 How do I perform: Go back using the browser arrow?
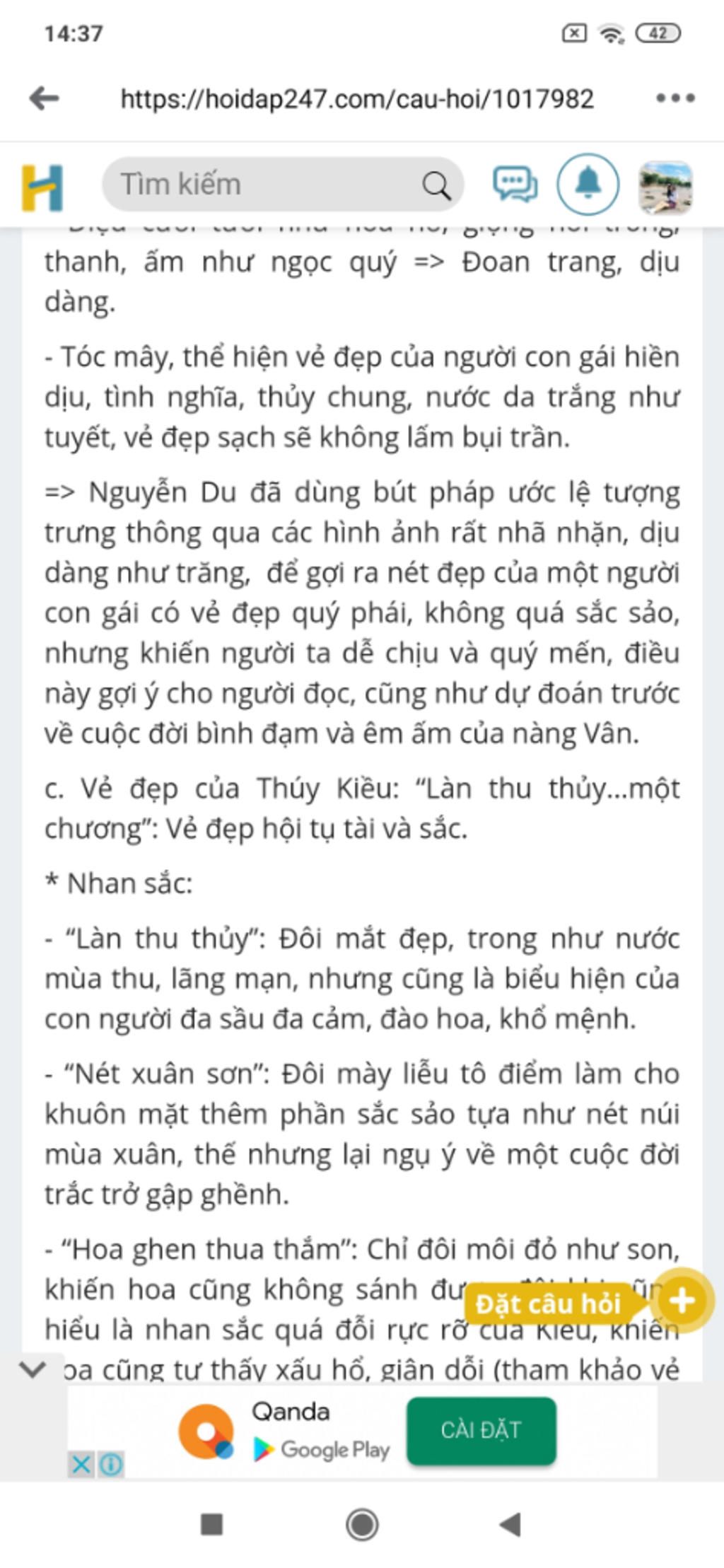pyautogui.click(x=44, y=98)
